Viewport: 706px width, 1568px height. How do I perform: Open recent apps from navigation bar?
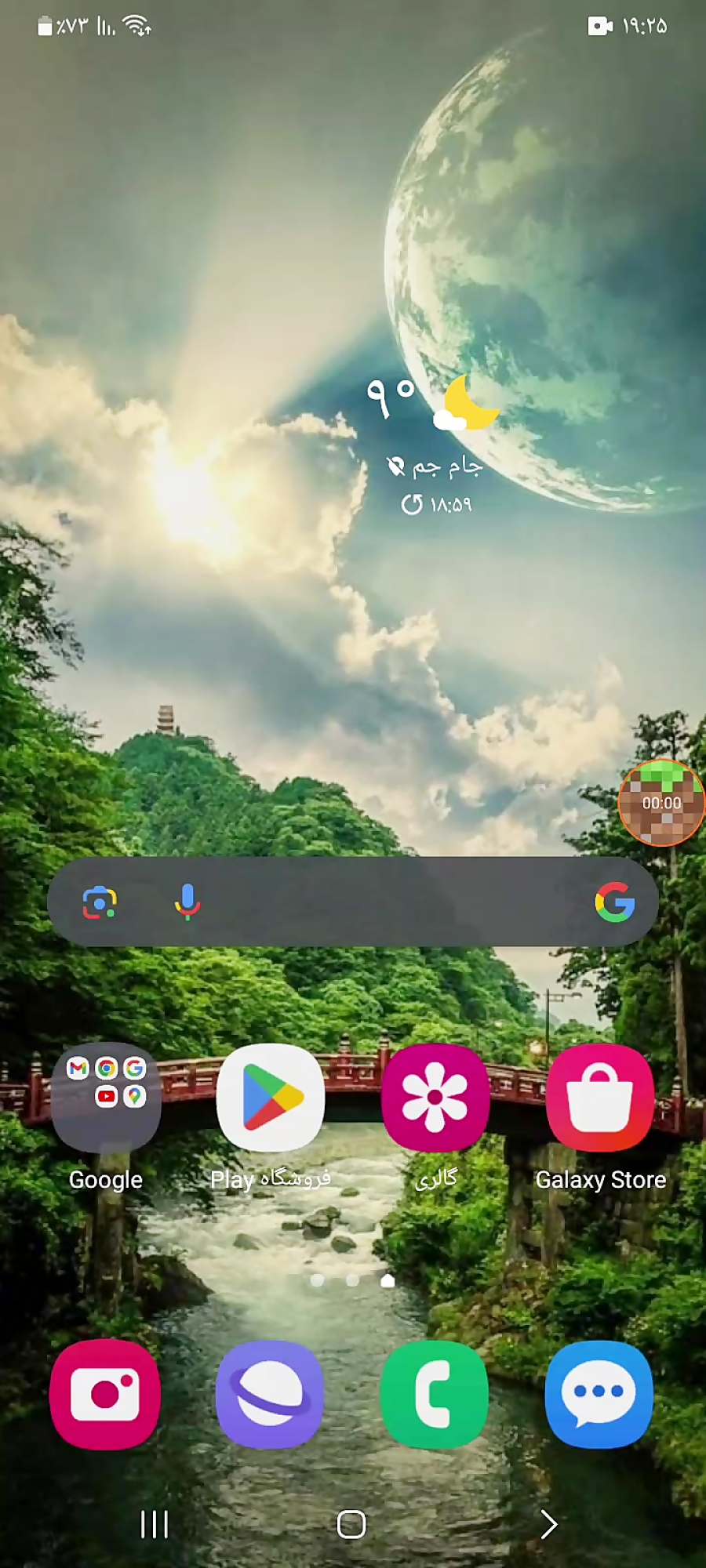click(155, 1524)
